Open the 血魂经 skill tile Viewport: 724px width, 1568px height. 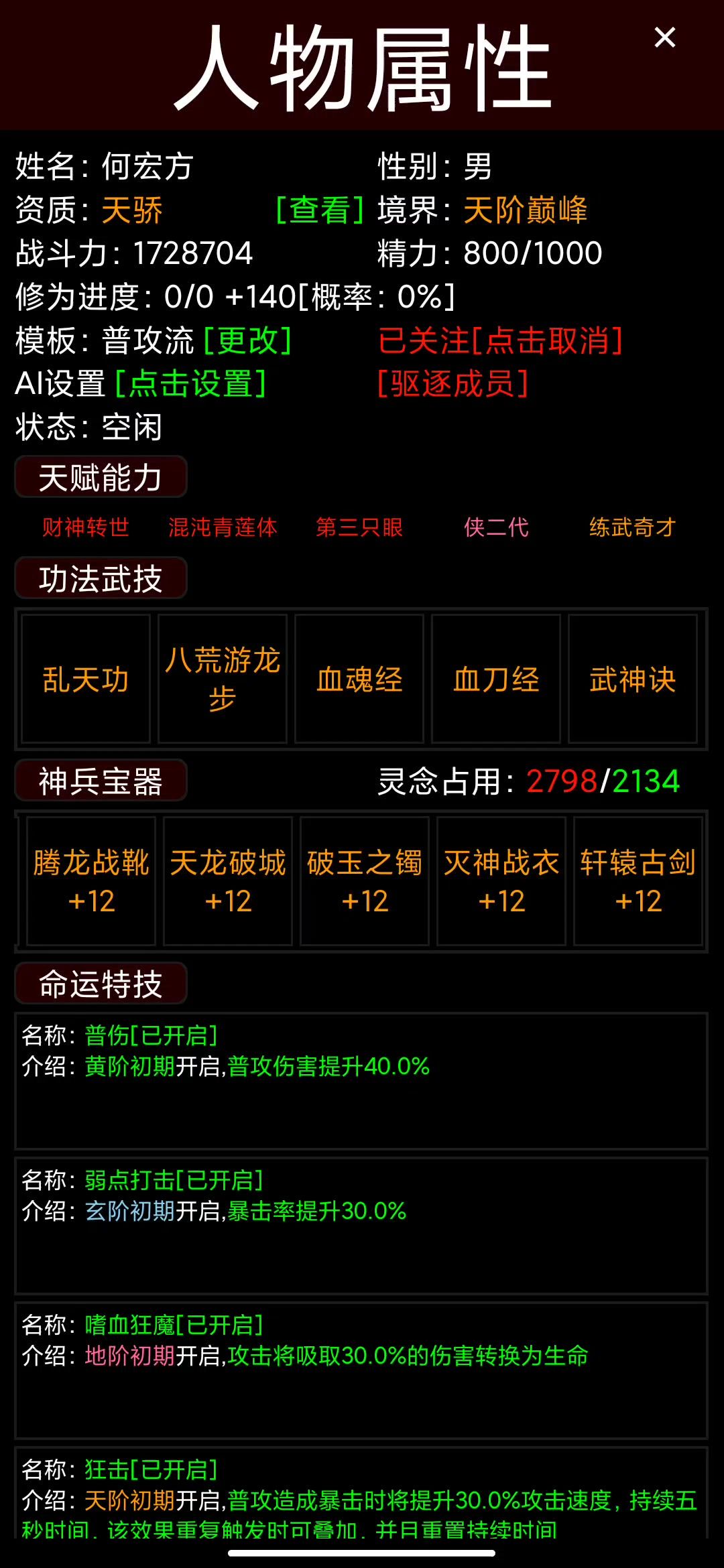(x=359, y=679)
